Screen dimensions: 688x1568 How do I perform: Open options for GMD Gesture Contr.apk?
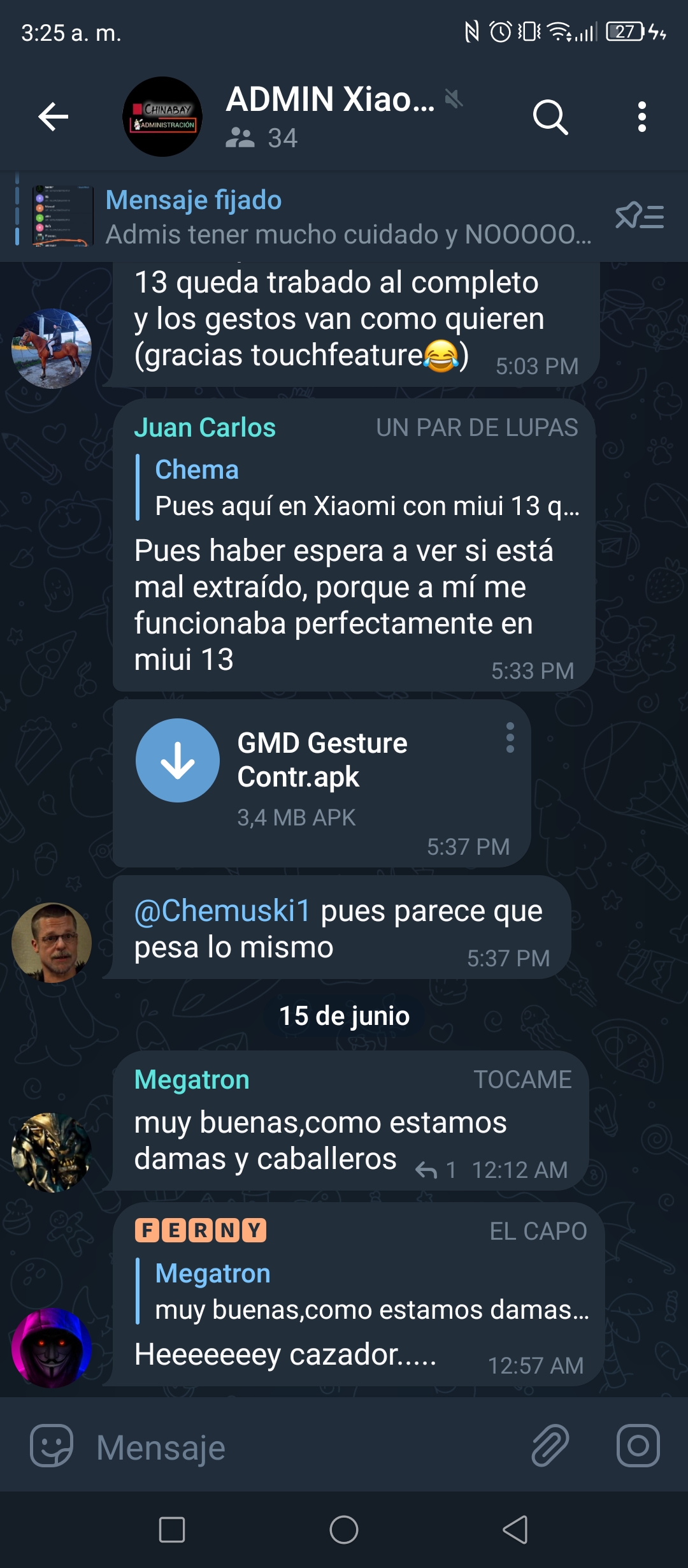510,737
